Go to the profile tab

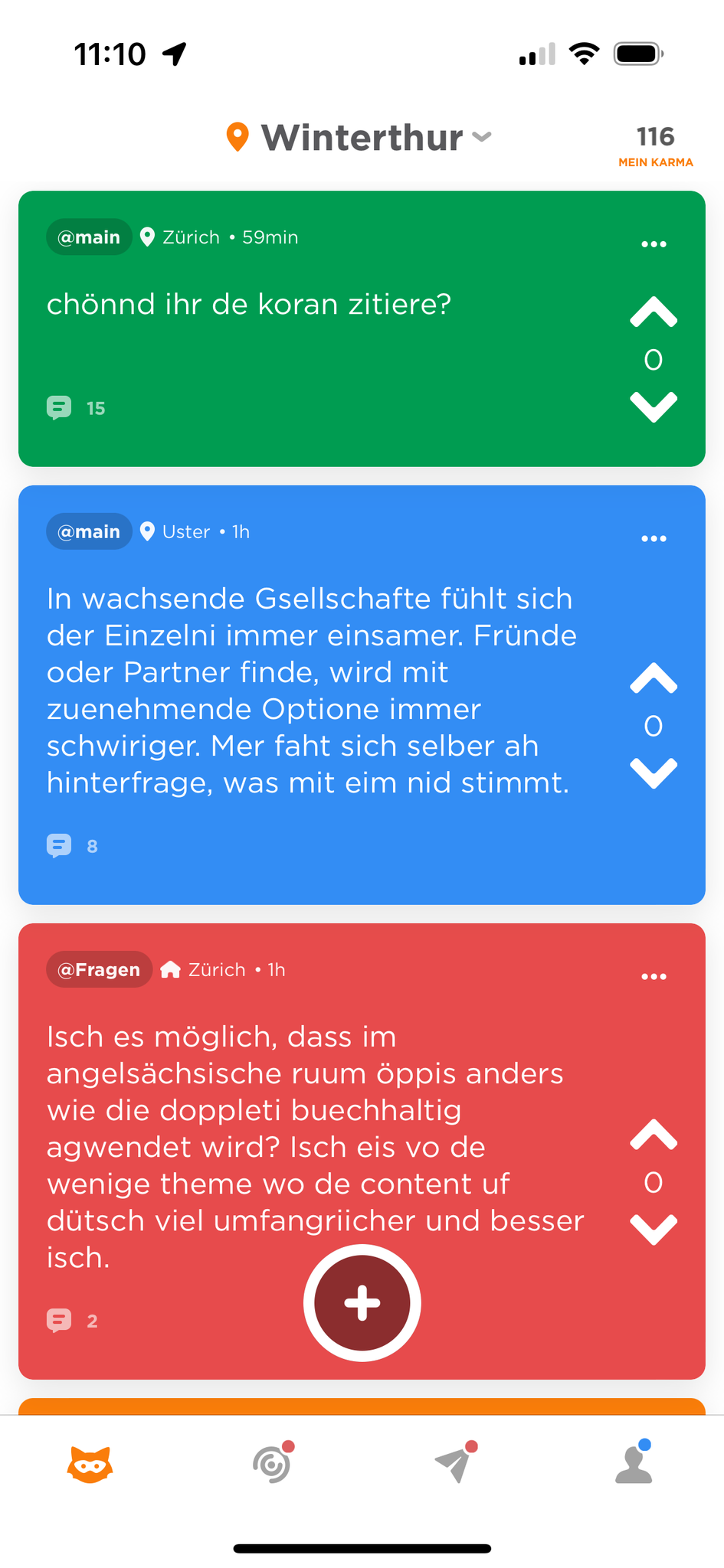point(634,1465)
